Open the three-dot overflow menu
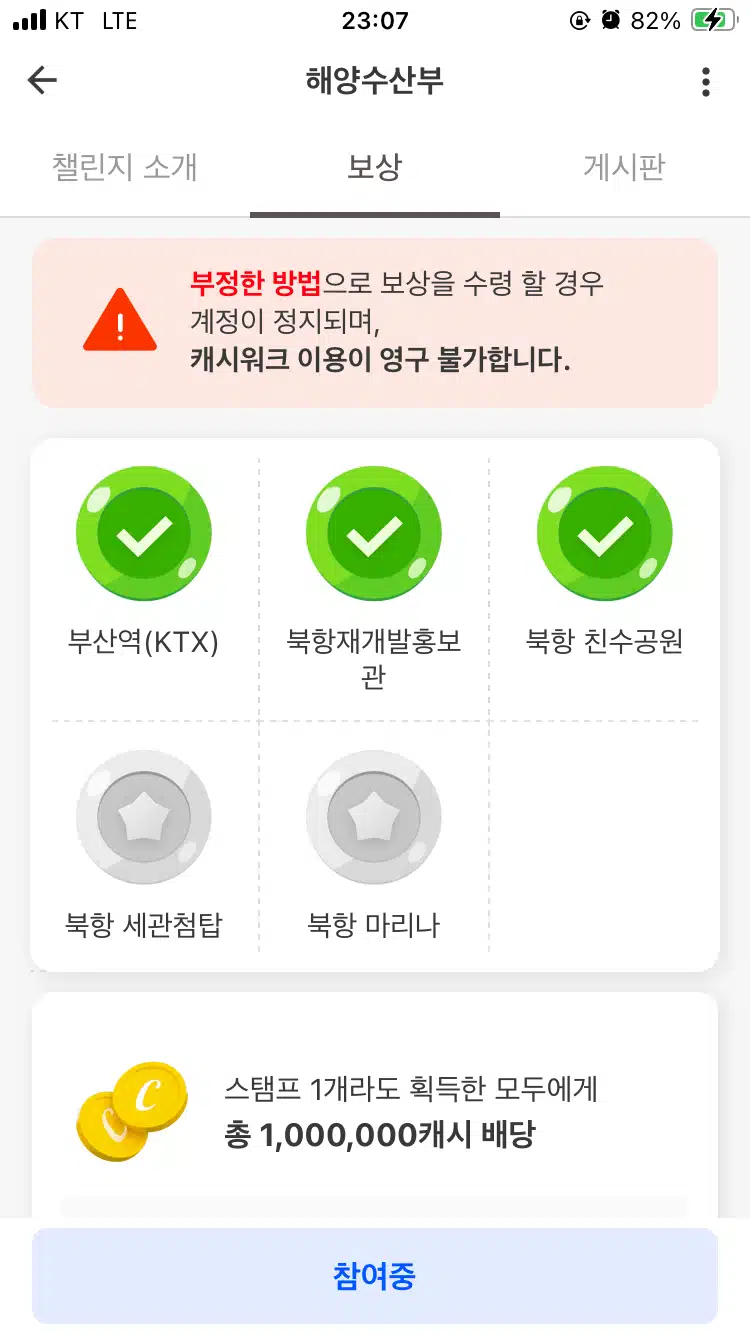 (706, 82)
